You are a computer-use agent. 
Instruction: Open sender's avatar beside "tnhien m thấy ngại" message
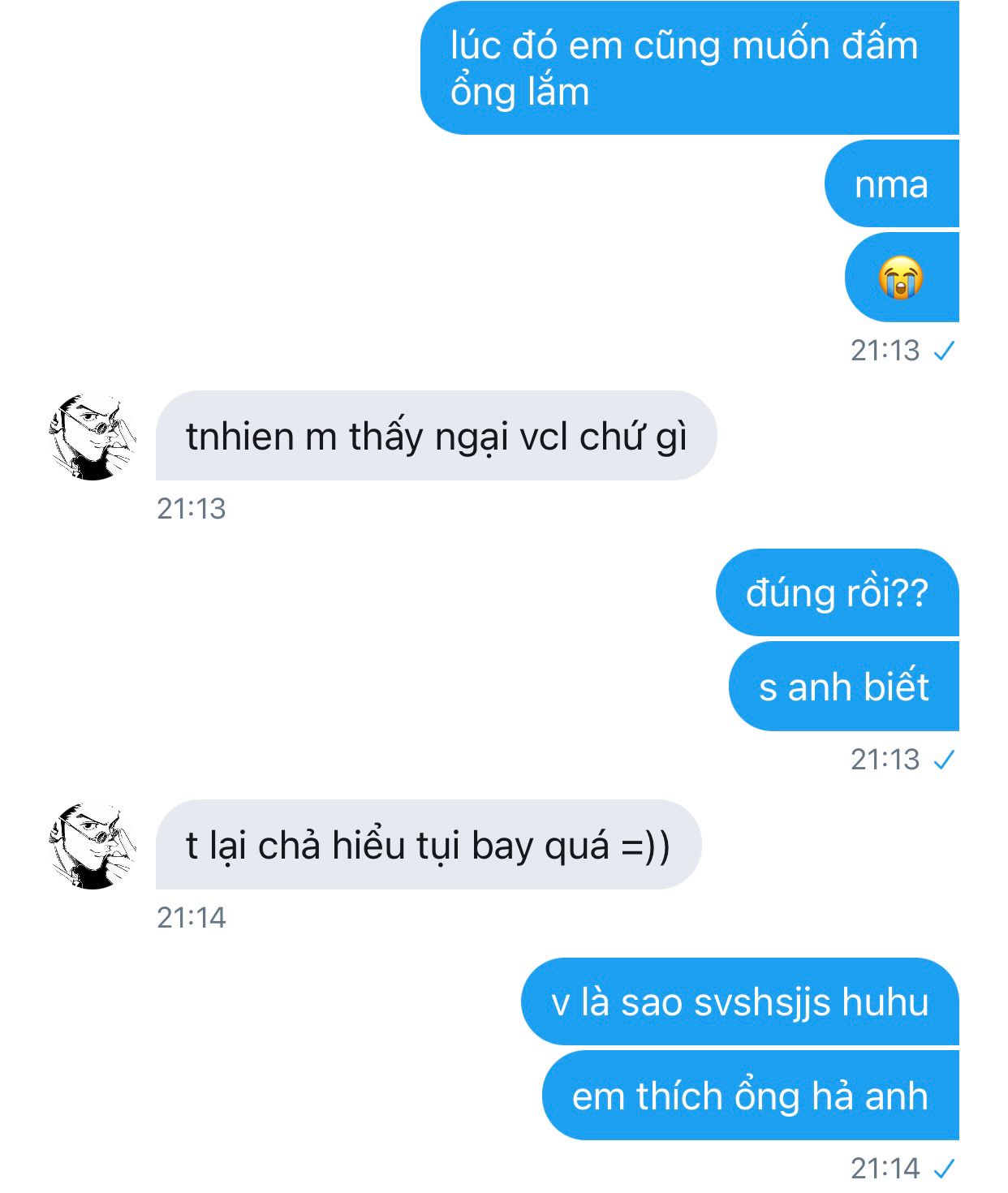(x=93, y=437)
